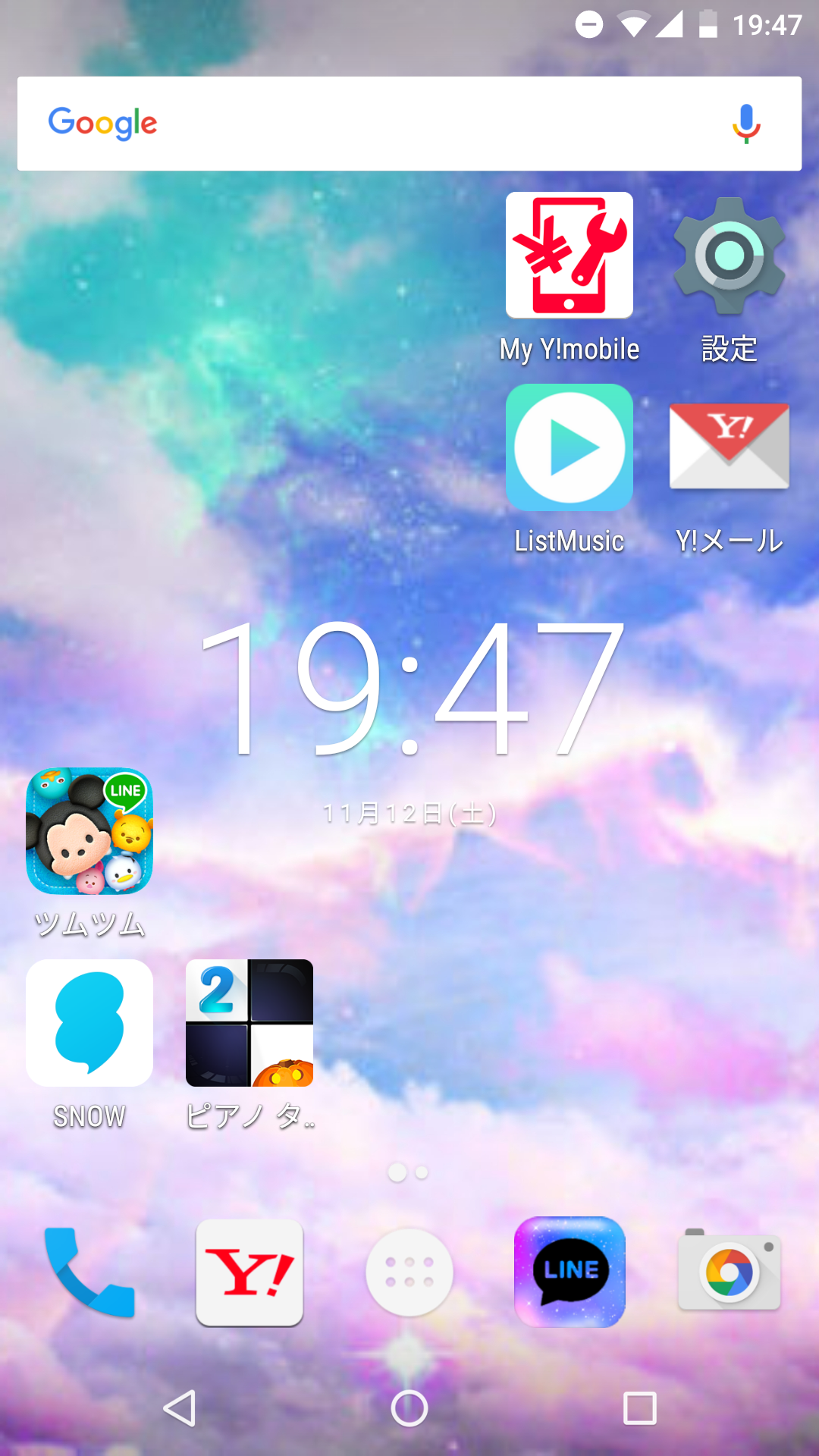
Task: Start voice search with the microphone
Action: coord(746,124)
